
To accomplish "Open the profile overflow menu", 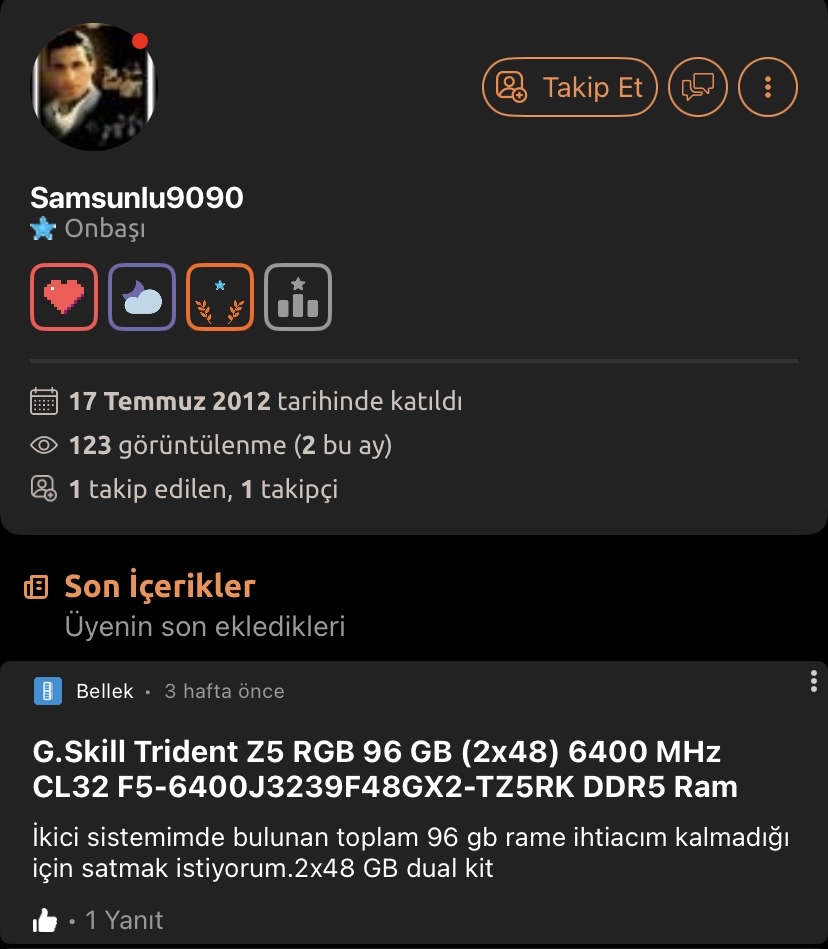I will pyautogui.click(x=767, y=88).
